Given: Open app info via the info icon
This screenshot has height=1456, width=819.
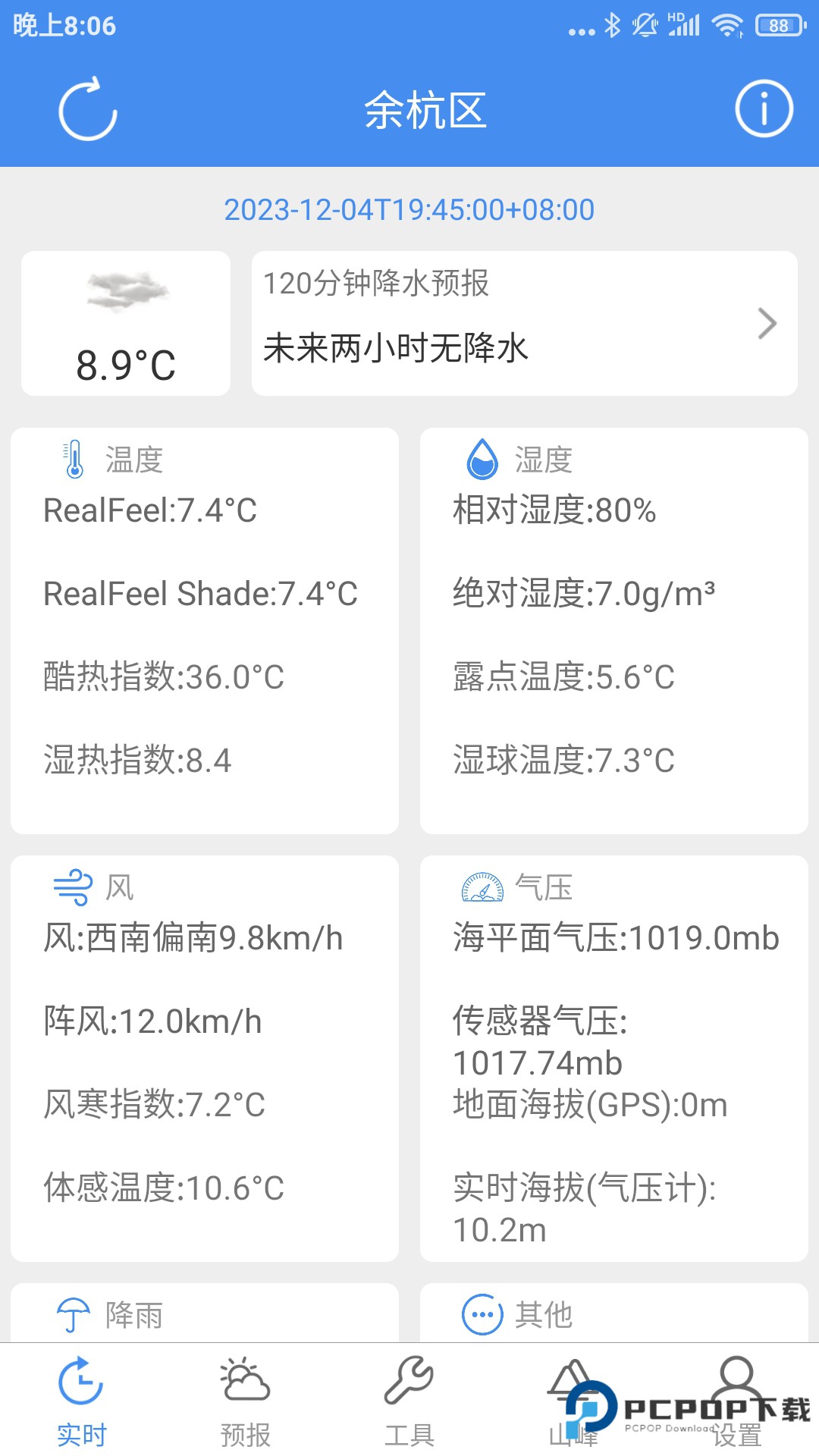Looking at the screenshot, I should click(x=764, y=108).
